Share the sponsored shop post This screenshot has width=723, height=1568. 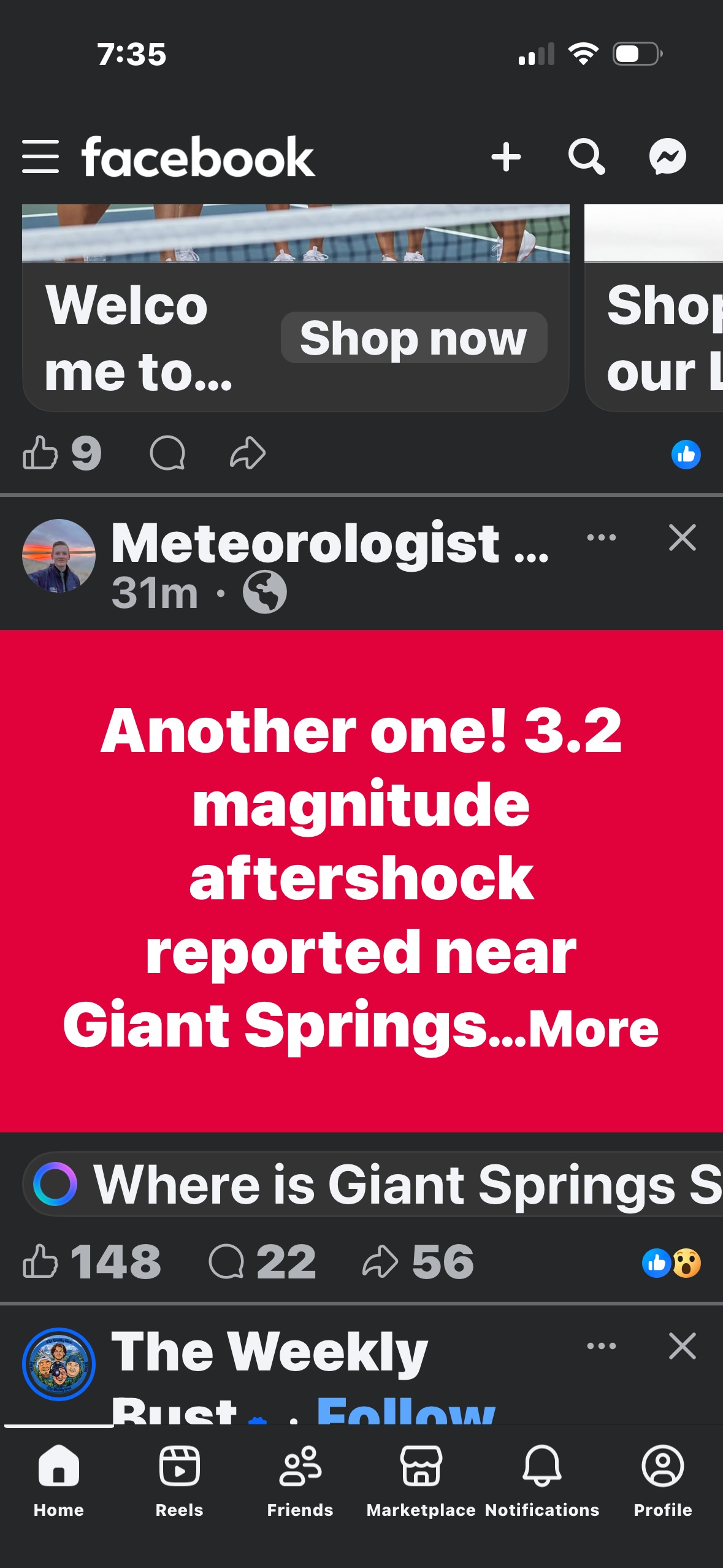click(248, 453)
